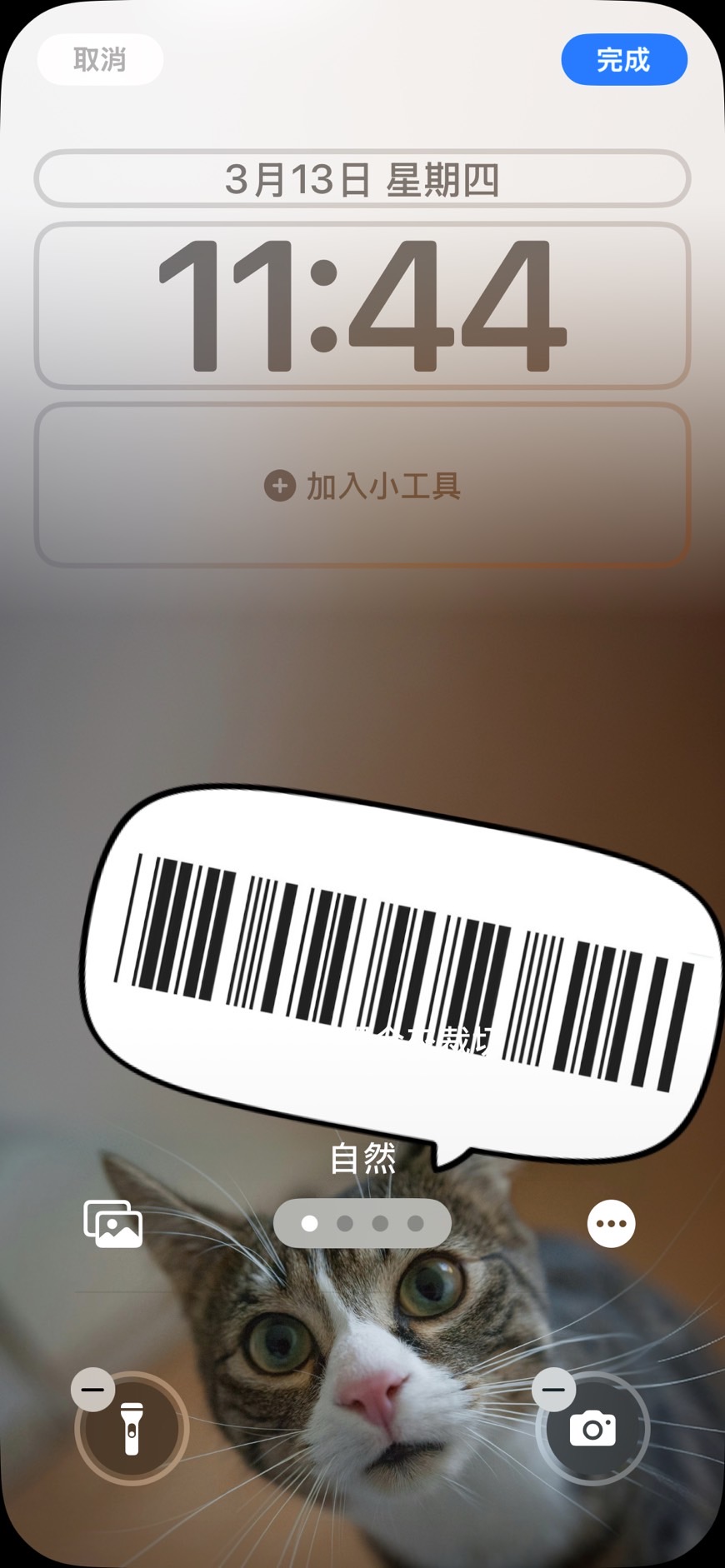The height and width of the screenshot is (1568, 725).
Task: Edit the date widget 3月13日 星期四
Action: pos(362,179)
